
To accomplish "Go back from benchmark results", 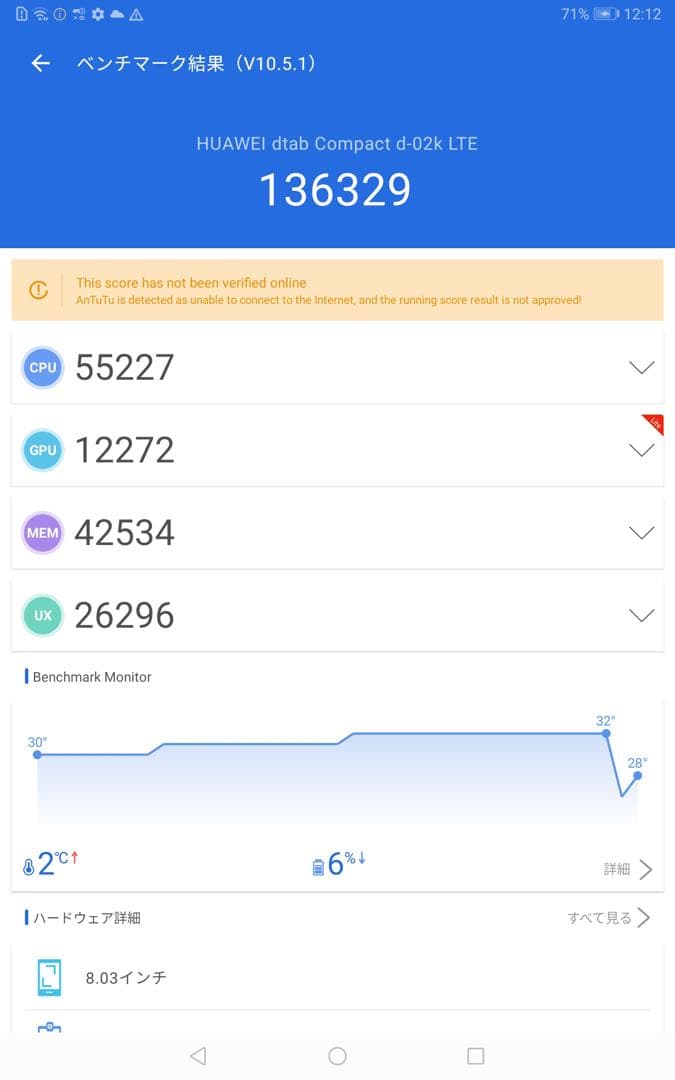I will (40, 63).
